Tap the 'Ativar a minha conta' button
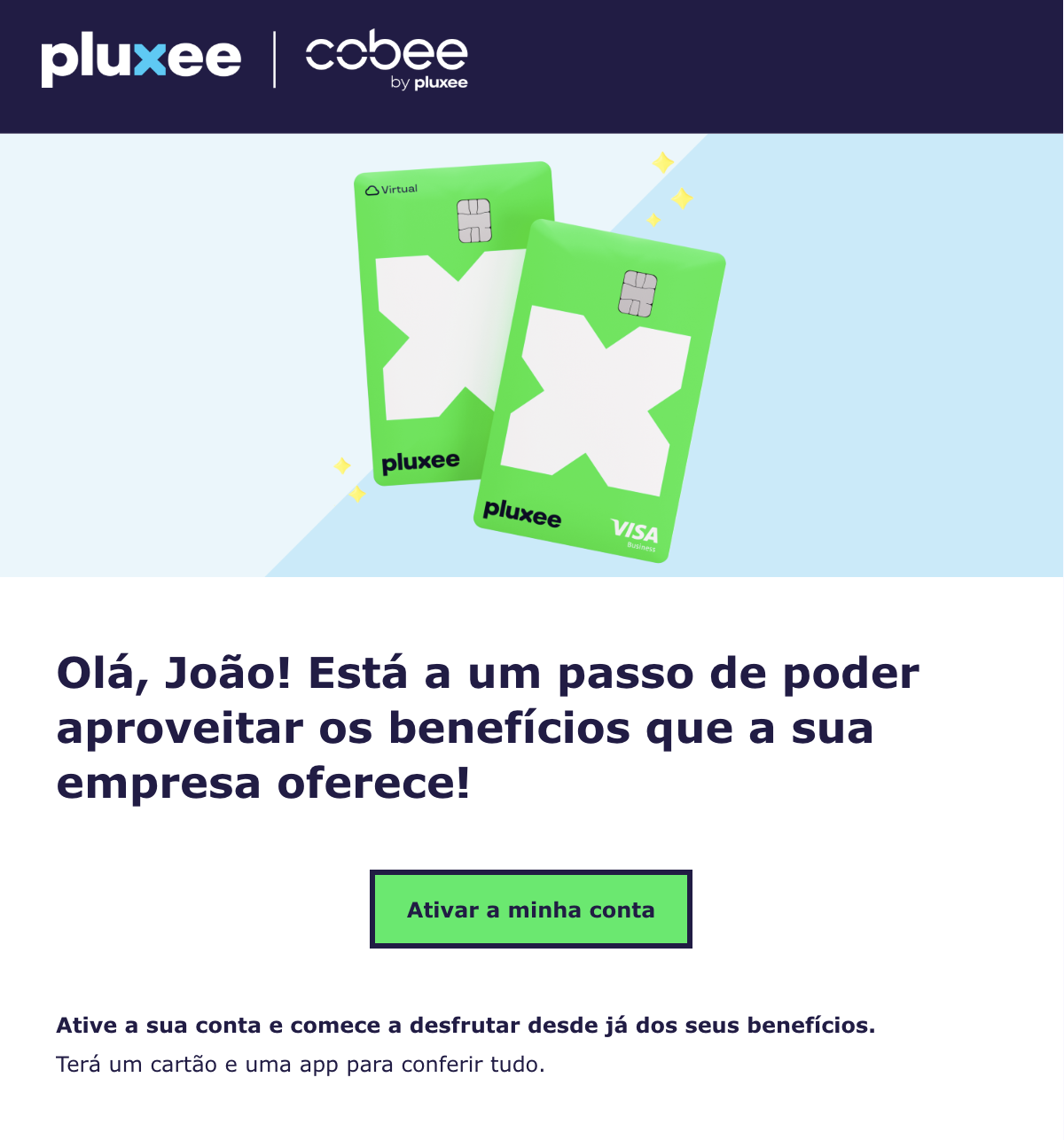The image size is (1064, 1140). pyautogui.click(x=530, y=910)
